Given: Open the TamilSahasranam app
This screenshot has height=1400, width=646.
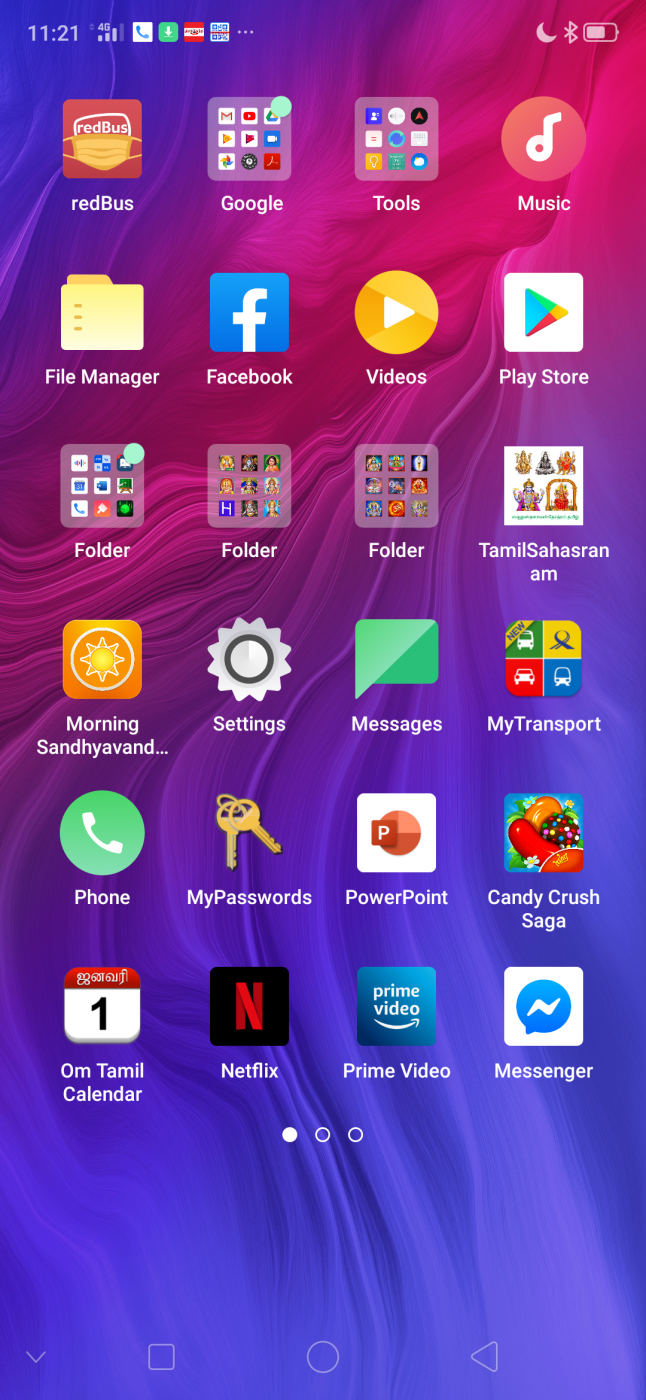Looking at the screenshot, I should [544, 487].
